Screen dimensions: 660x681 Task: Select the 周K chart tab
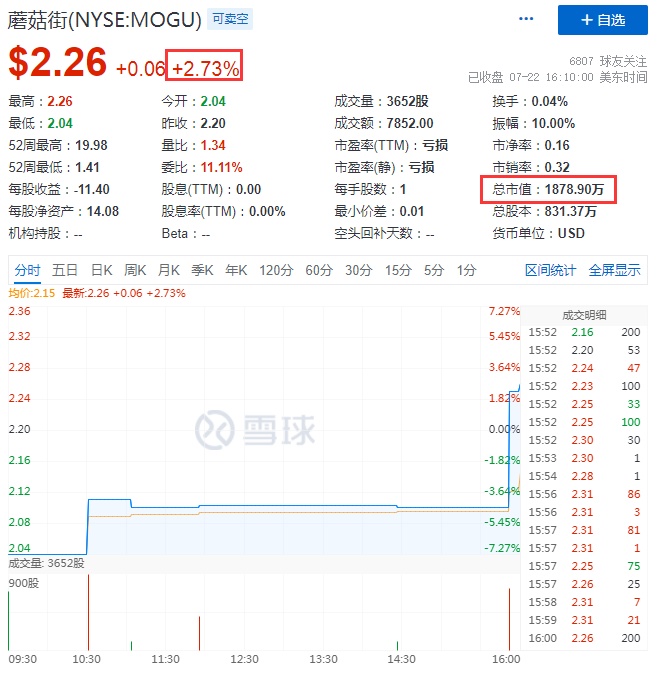pyautogui.click(x=135, y=270)
